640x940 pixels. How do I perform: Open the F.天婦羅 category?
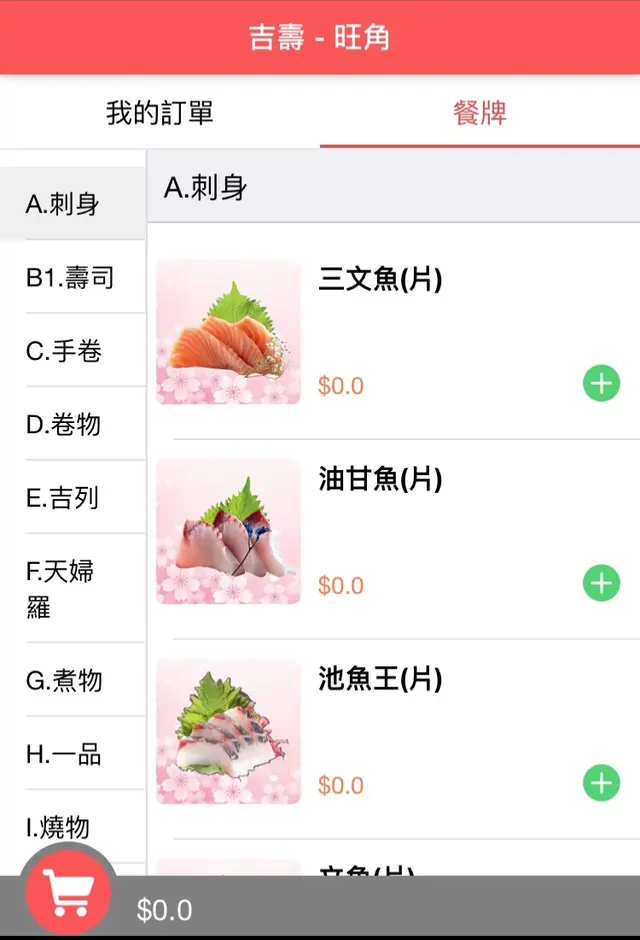click(x=60, y=589)
